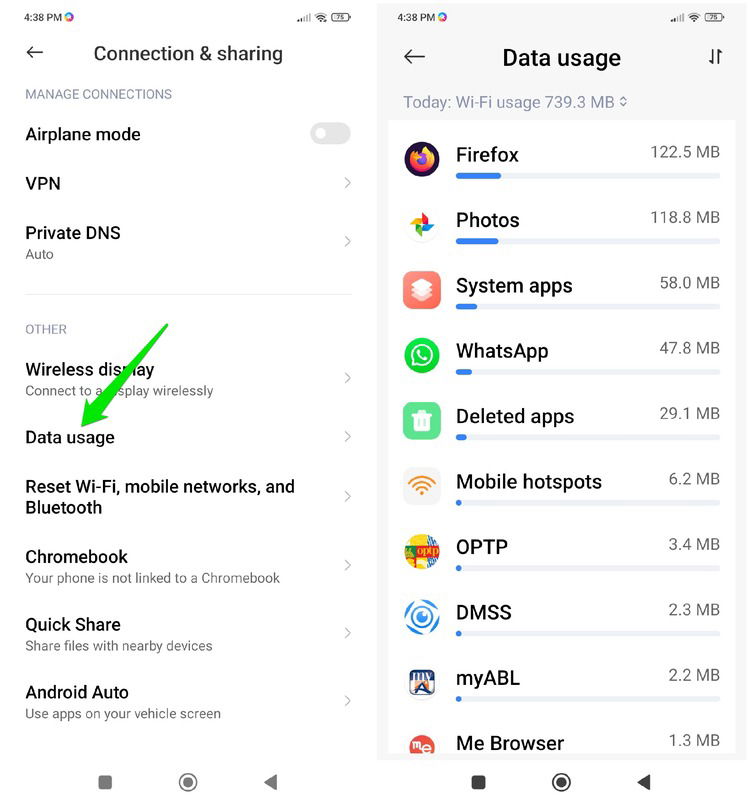750x808 pixels.
Task: Go back from Connection & sharing screen
Action: tap(35, 53)
